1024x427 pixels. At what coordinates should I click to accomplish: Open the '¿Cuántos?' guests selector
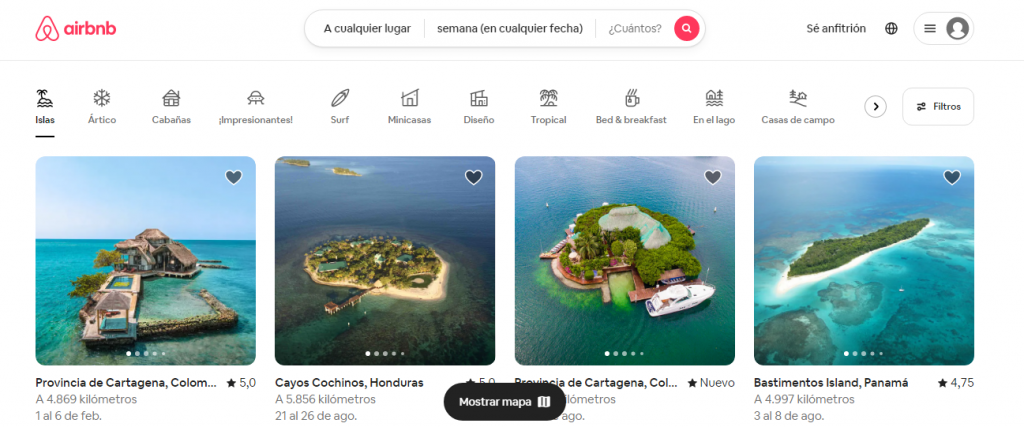(x=634, y=29)
